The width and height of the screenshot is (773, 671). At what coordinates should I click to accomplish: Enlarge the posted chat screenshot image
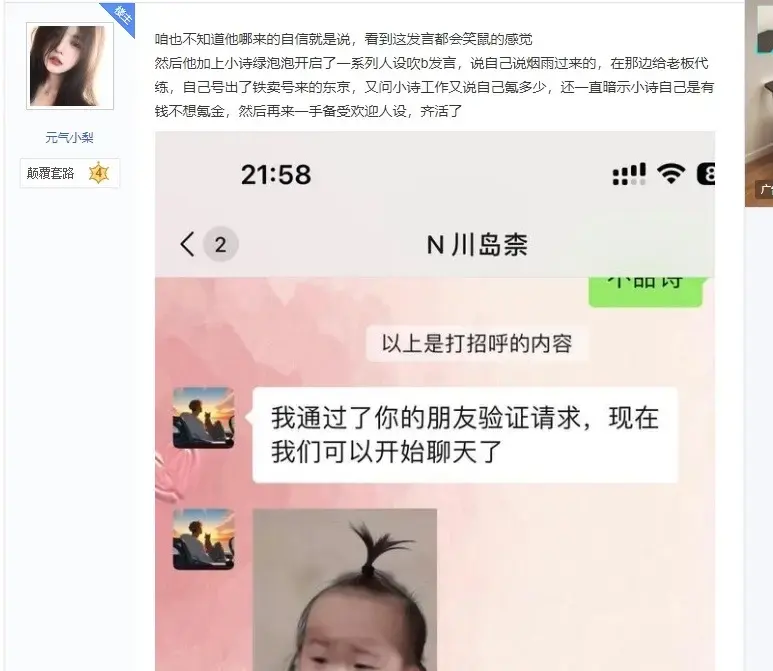(x=434, y=400)
